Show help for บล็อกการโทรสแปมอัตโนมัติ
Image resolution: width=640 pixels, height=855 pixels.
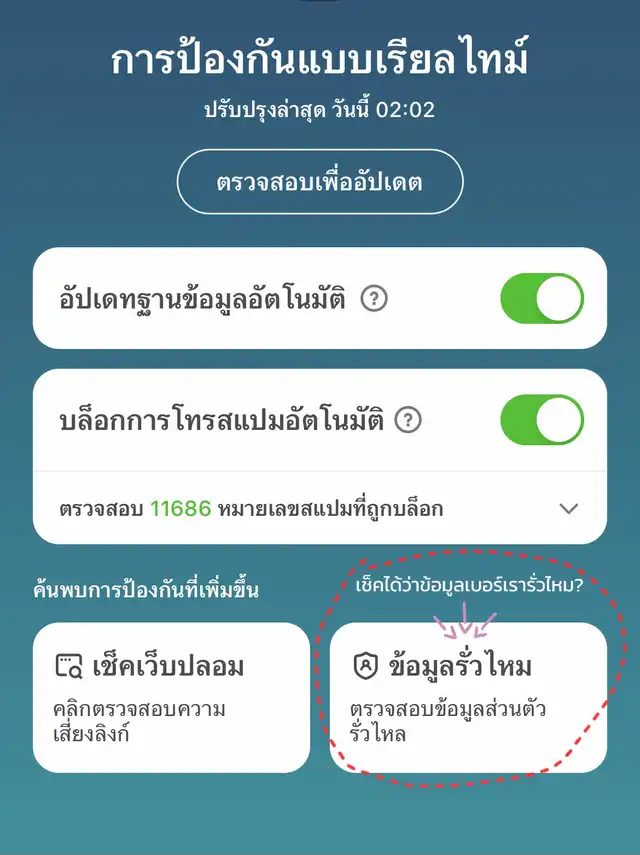(407, 421)
